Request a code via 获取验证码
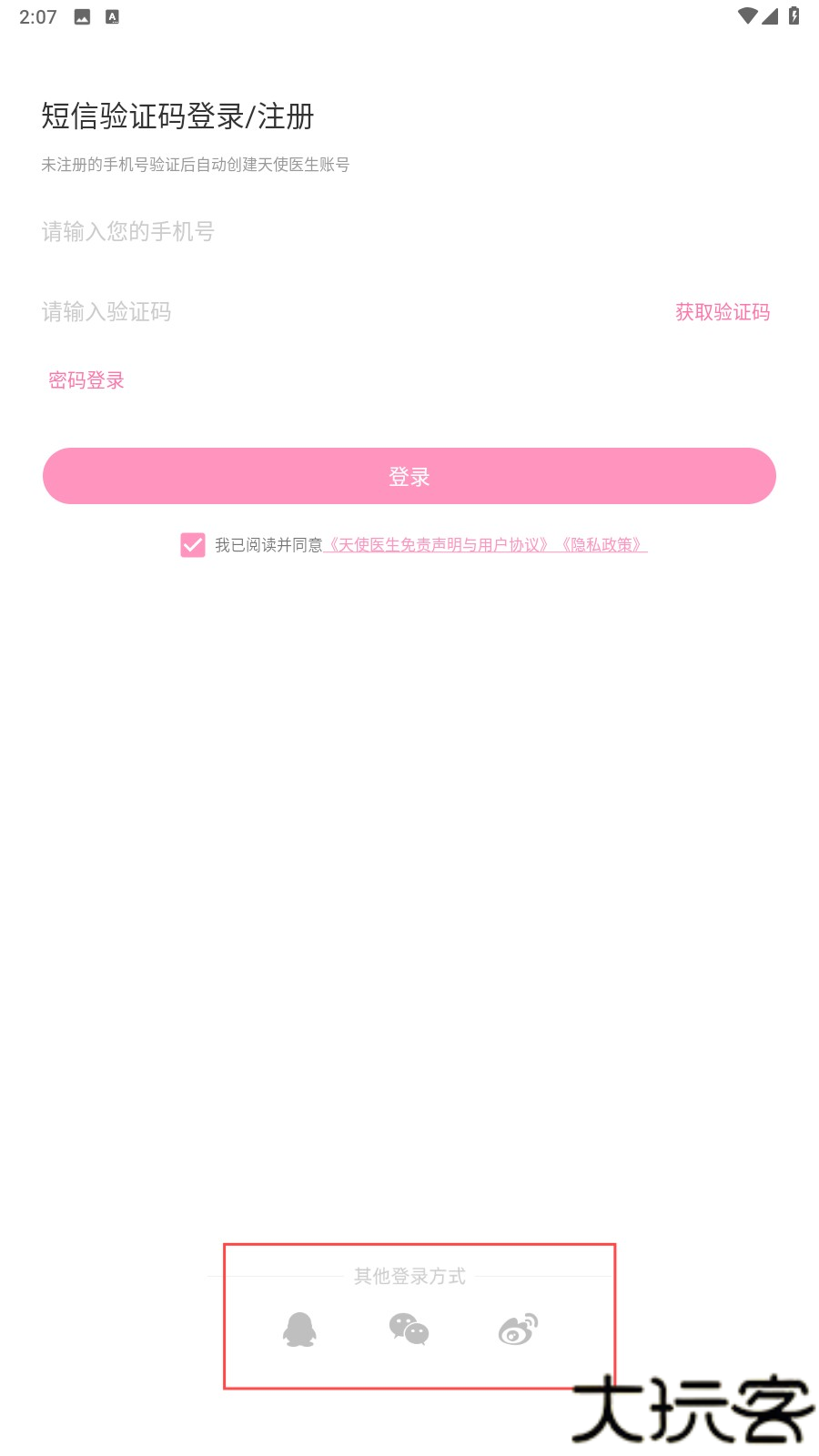The height and width of the screenshot is (1456, 819). [723, 312]
